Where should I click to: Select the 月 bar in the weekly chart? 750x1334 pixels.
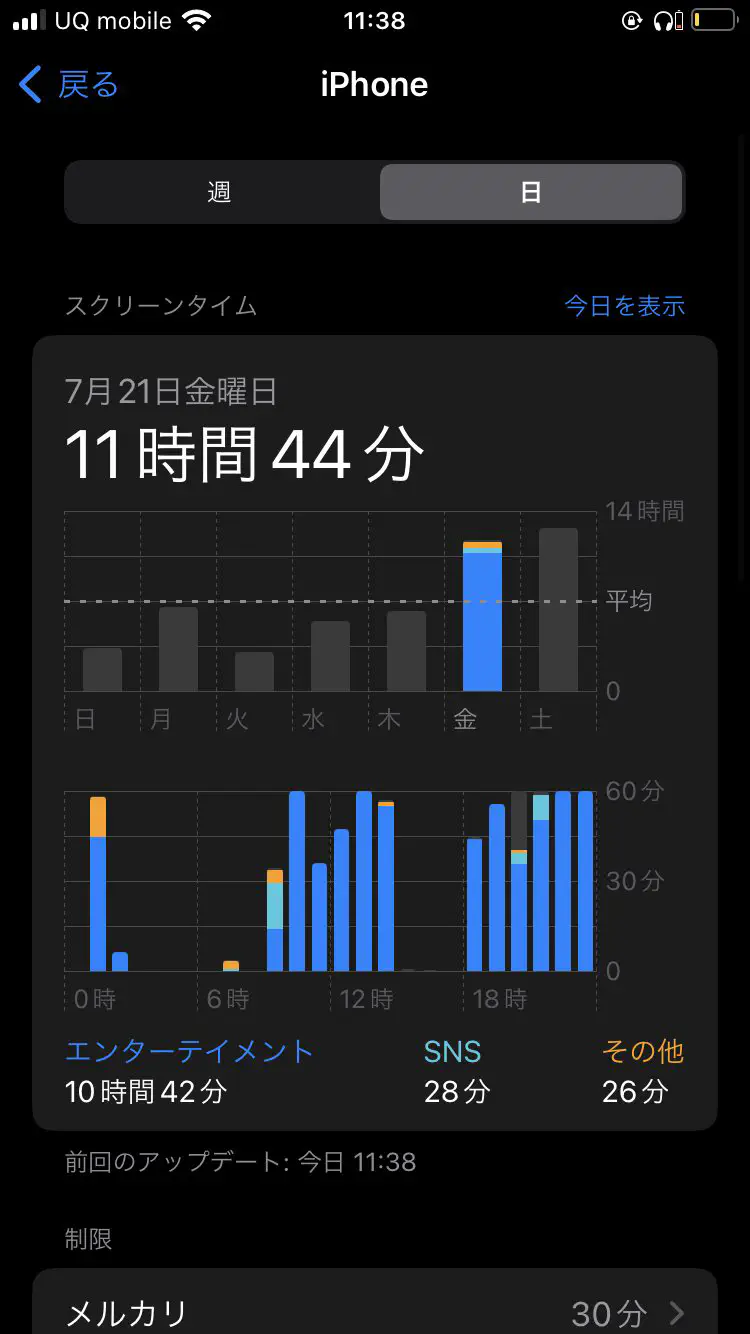pos(178,649)
